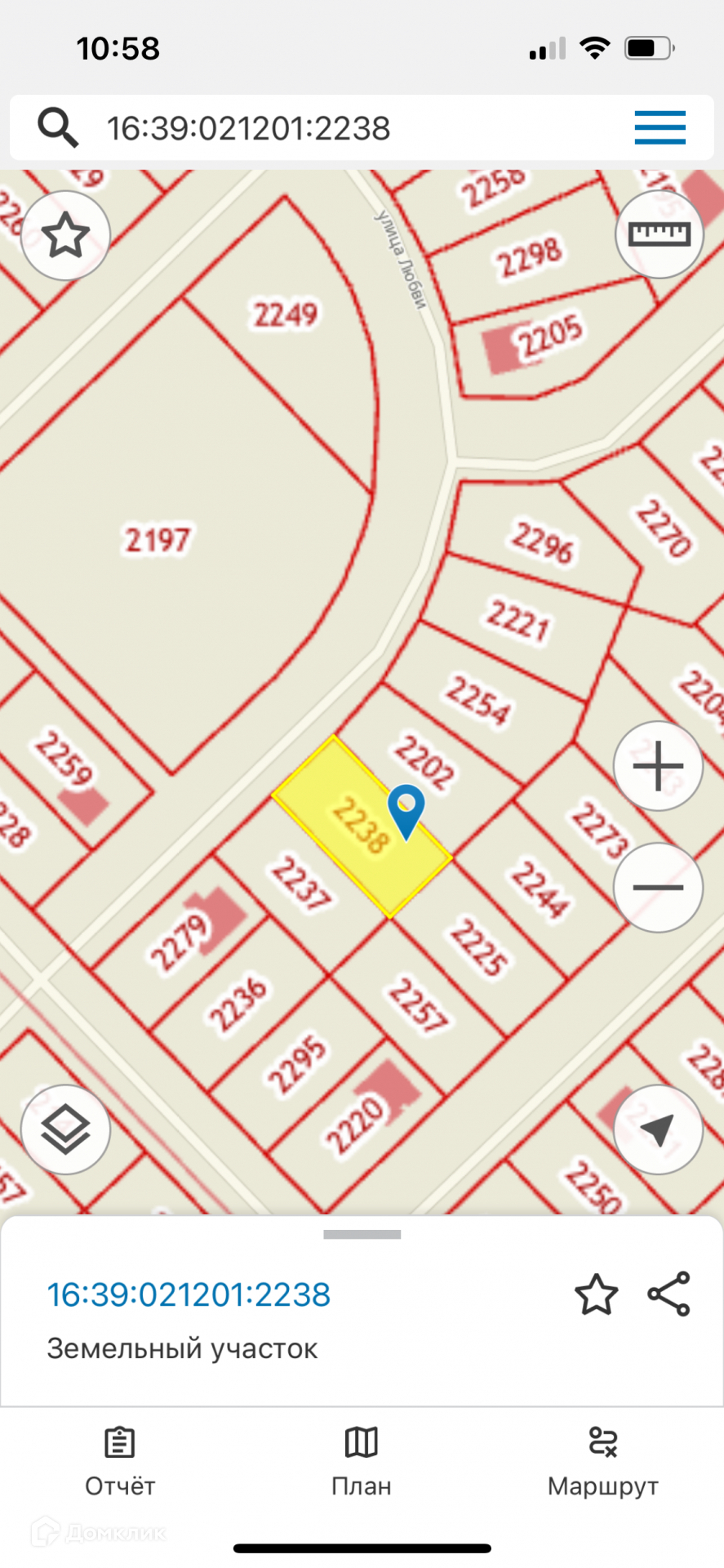Image resolution: width=724 pixels, height=1568 pixels.
Task: Zoom in on the map
Action: click(x=658, y=767)
